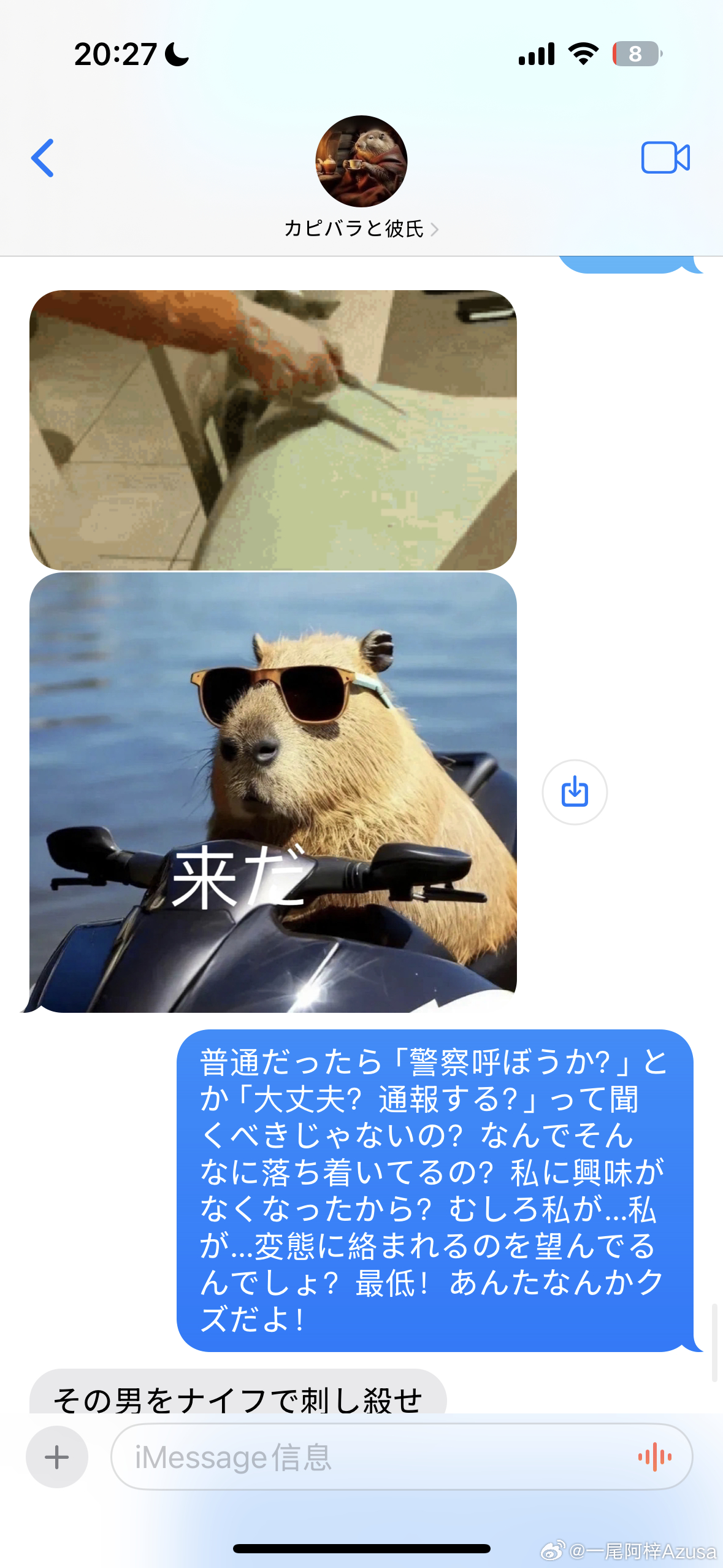
Task: Focus the iMessage text field
Action: click(368, 1457)
